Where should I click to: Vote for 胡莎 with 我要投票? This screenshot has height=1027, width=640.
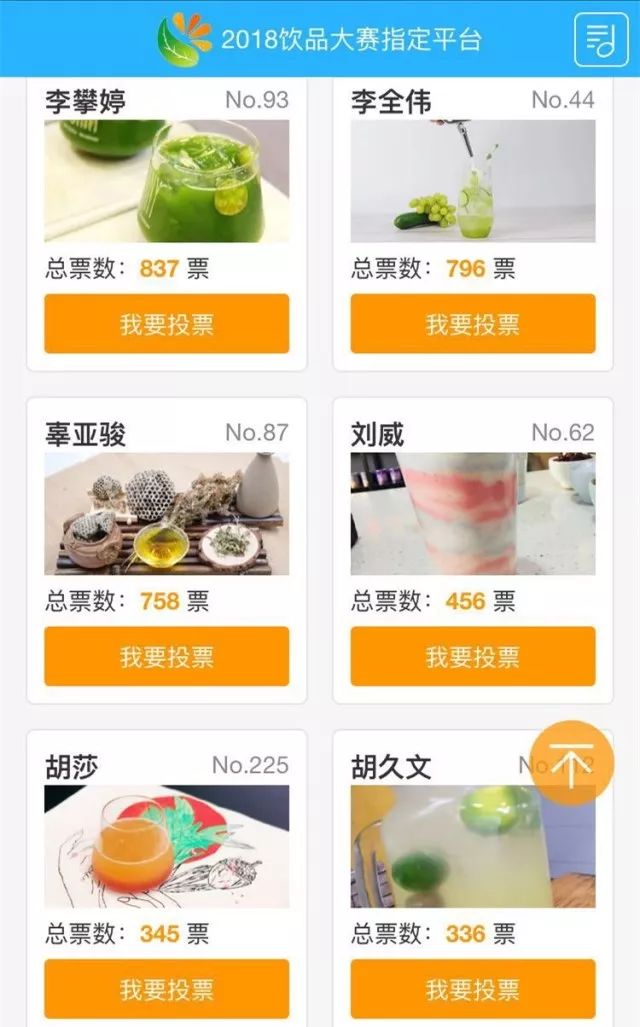pos(167,989)
